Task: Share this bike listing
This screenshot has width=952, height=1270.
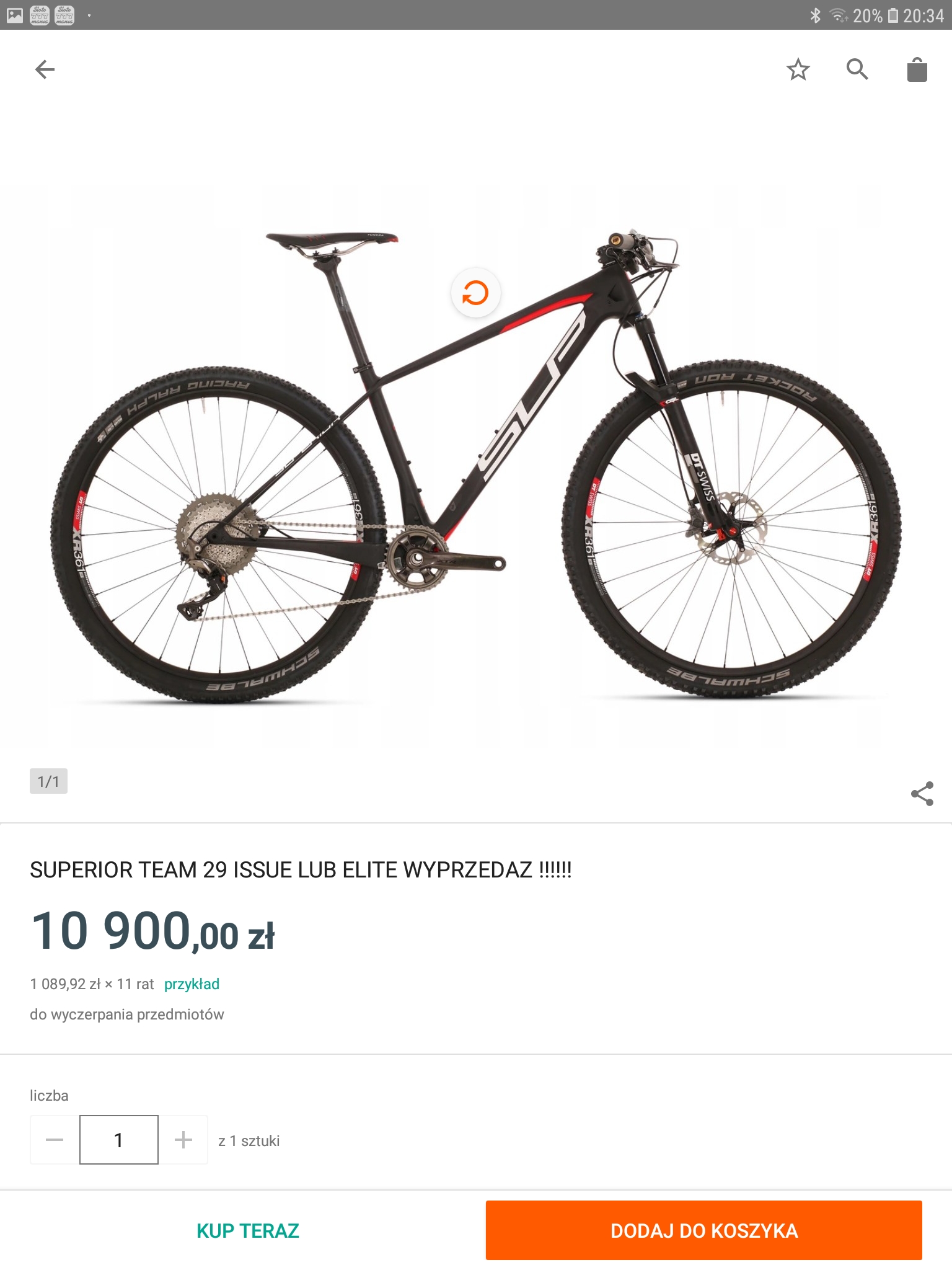Action: [922, 794]
